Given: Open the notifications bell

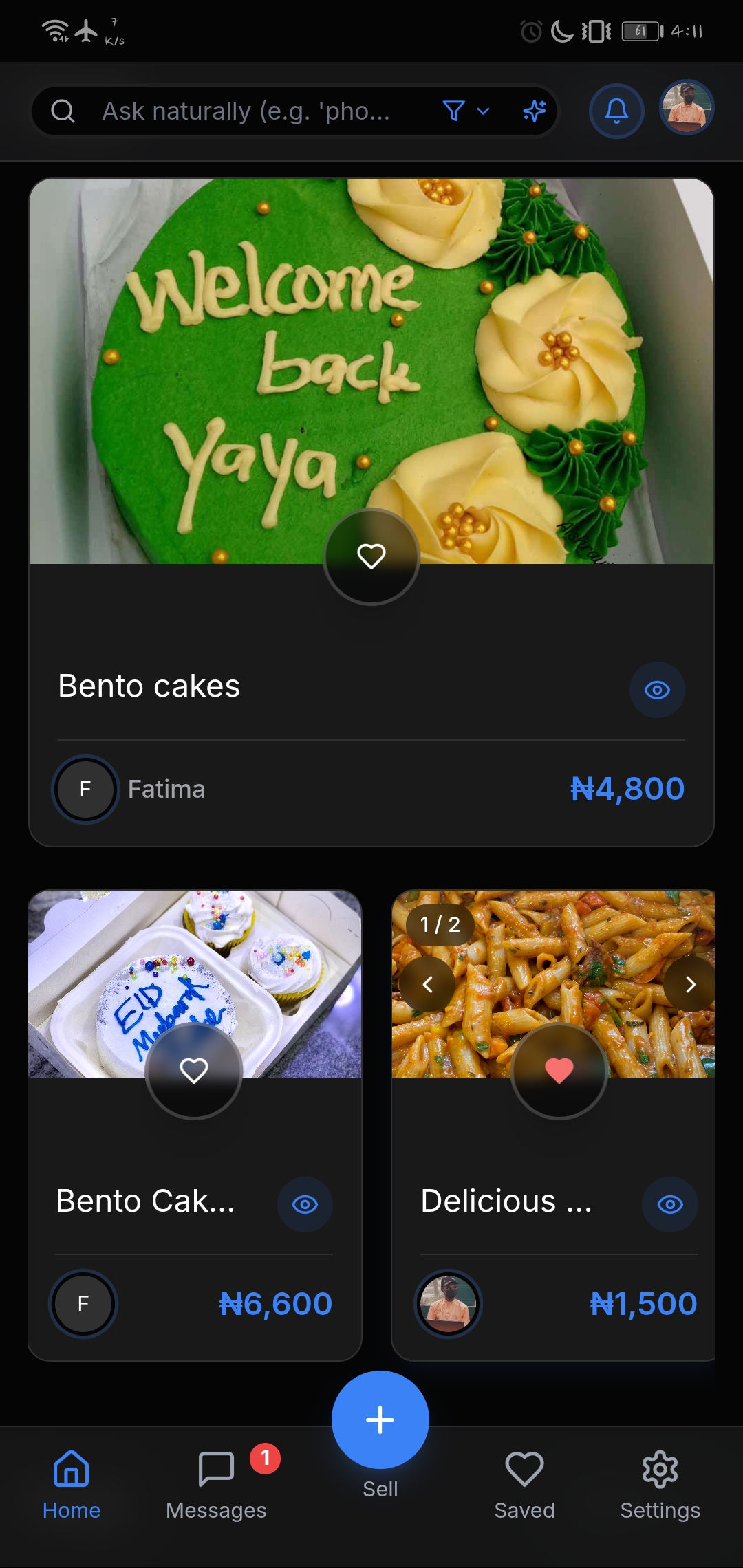Looking at the screenshot, I should 616,110.
